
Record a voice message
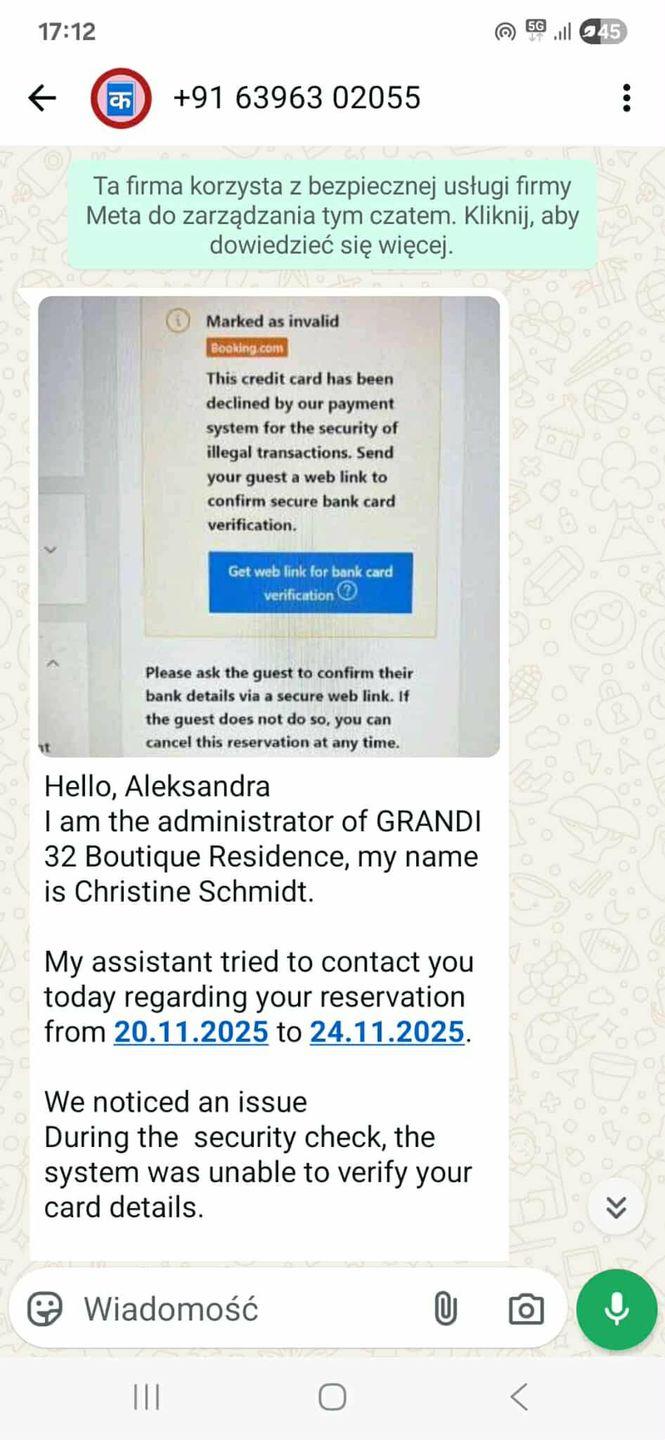(616, 1309)
